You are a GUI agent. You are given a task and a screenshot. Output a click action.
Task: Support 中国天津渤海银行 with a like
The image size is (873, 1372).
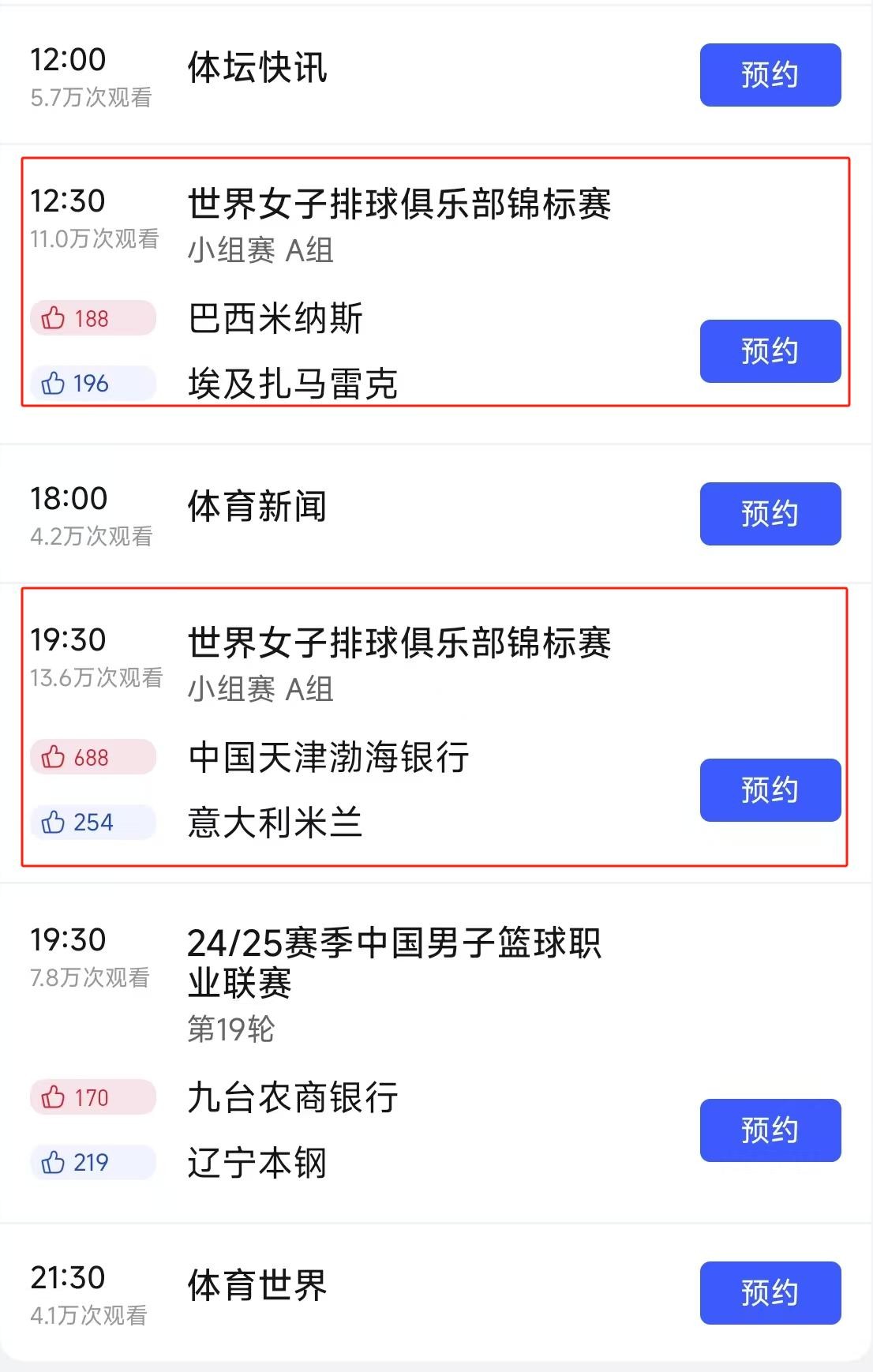[x=92, y=758]
